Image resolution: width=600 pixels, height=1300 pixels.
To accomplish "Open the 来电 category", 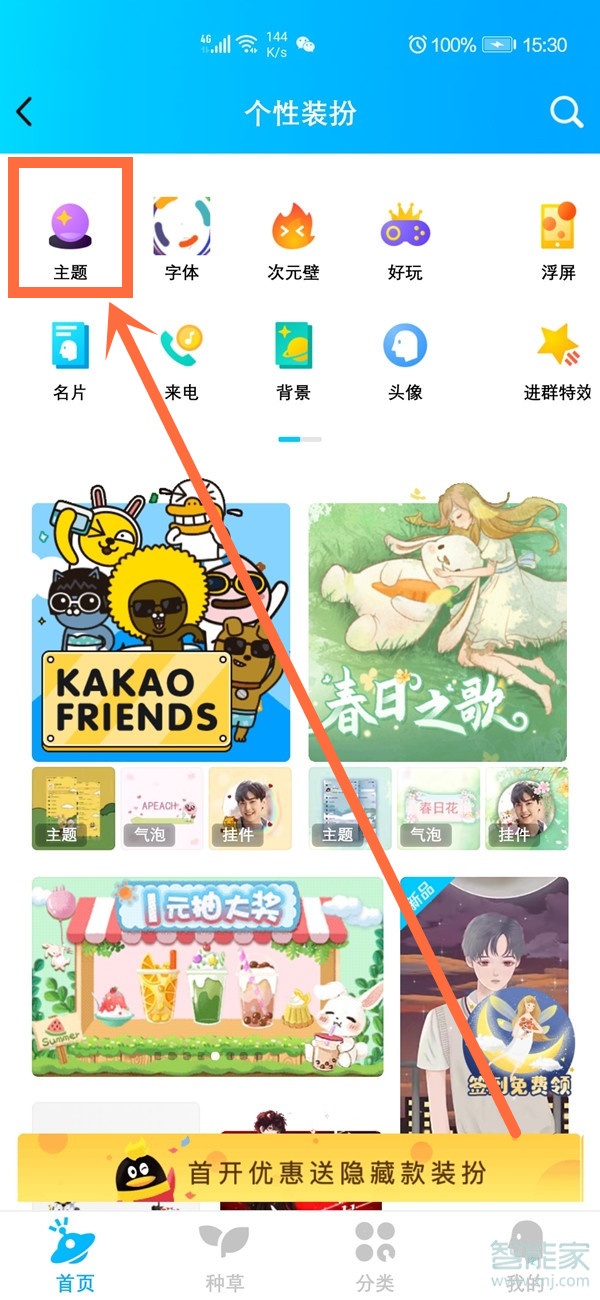I will click(x=182, y=358).
